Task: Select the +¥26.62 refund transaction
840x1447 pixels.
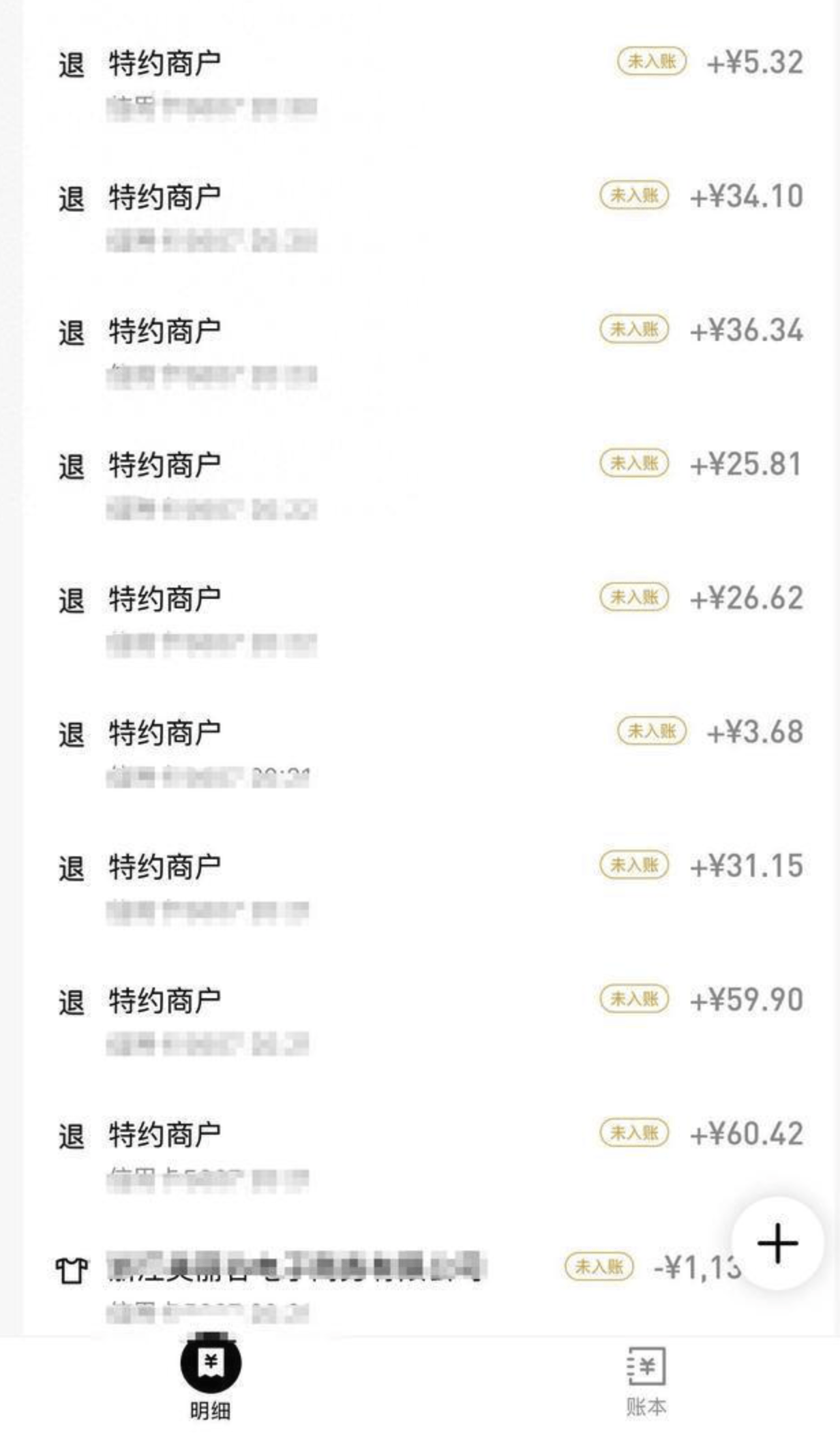Action: [x=431, y=620]
